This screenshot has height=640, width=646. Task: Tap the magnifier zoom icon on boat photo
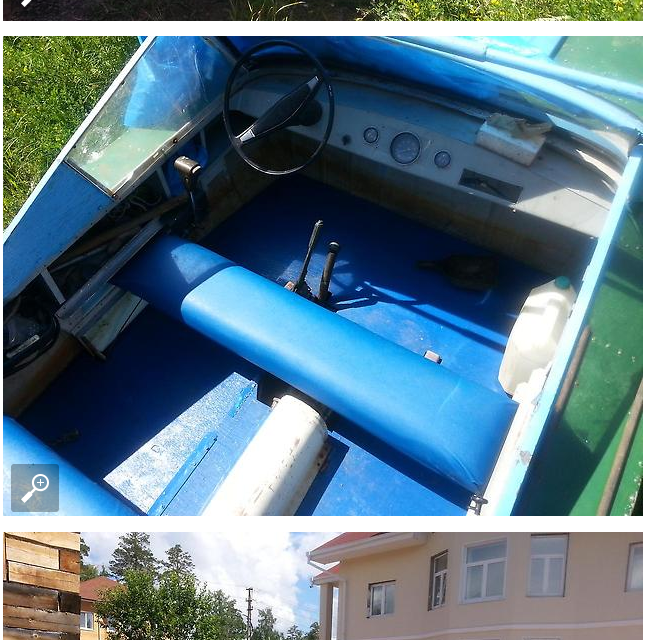[x=35, y=488]
